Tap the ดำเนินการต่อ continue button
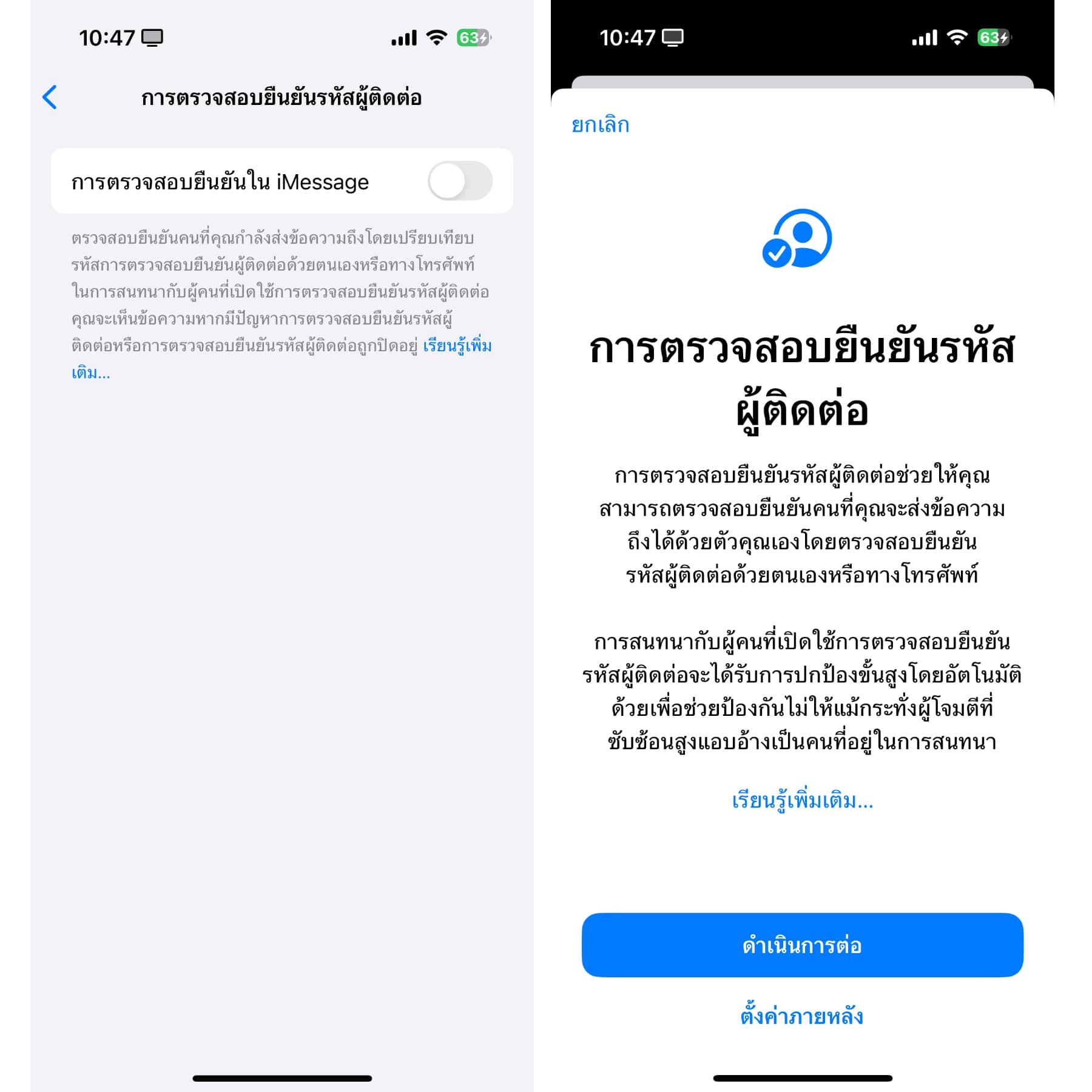The image size is (1092, 1092). pos(802,945)
